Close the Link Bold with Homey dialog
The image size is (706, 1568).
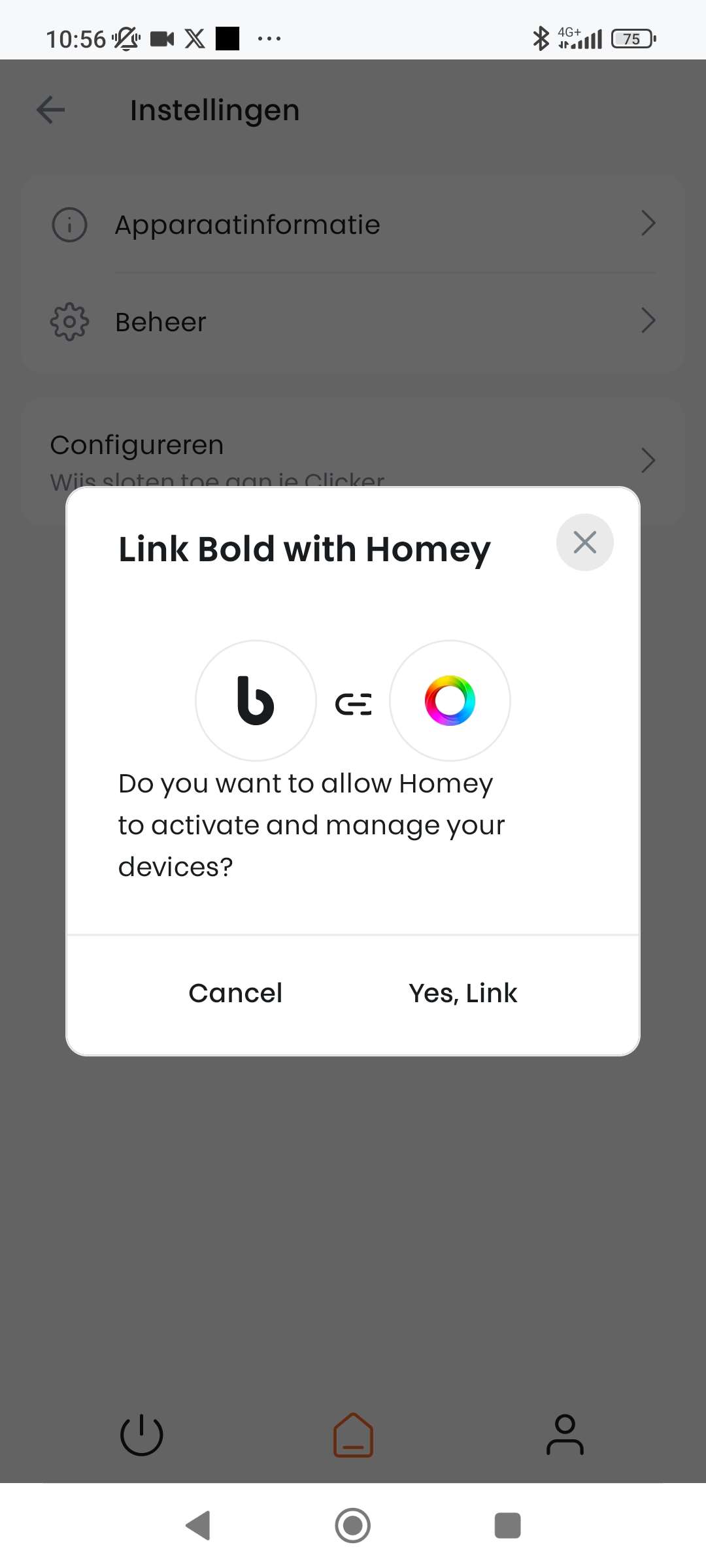pyautogui.click(x=584, y=542)
